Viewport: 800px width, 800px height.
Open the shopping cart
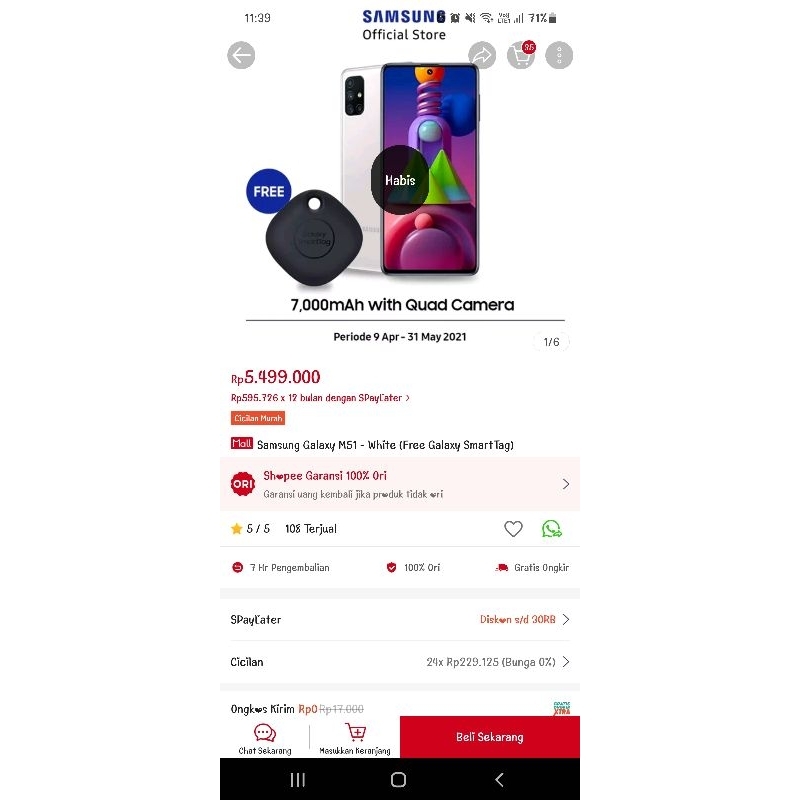pos(521,55)
